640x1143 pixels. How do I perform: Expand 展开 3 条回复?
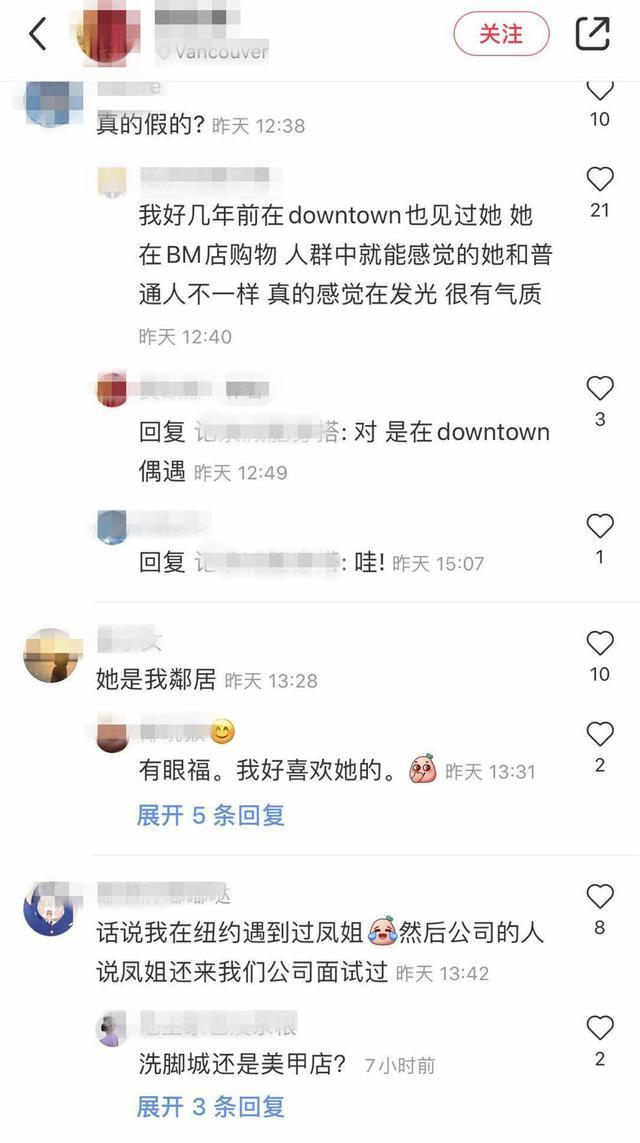pyautogui.click(x=211, y=1107)
